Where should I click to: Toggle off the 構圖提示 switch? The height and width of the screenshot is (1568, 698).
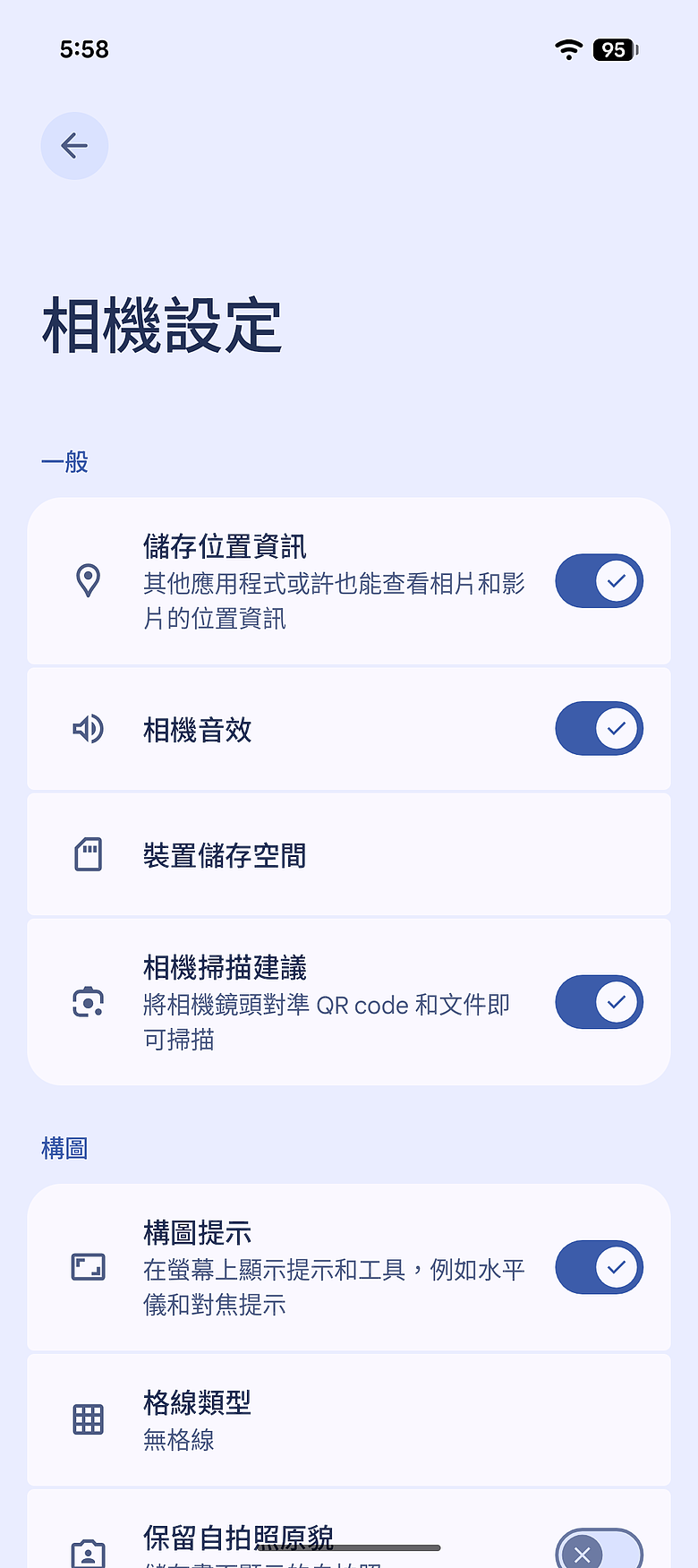coord(599,1267)
